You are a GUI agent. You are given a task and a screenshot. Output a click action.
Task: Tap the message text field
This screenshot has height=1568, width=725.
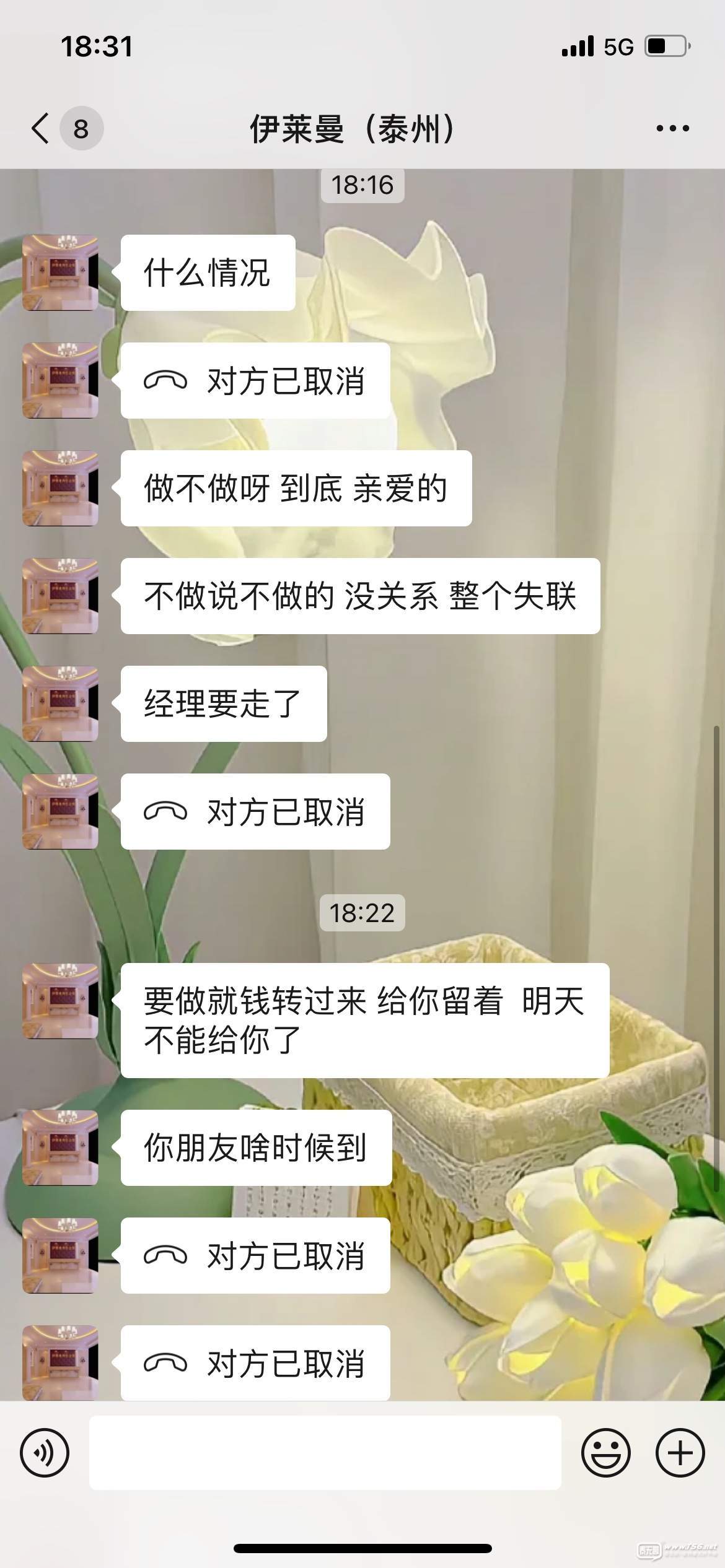coord(325,1452)
